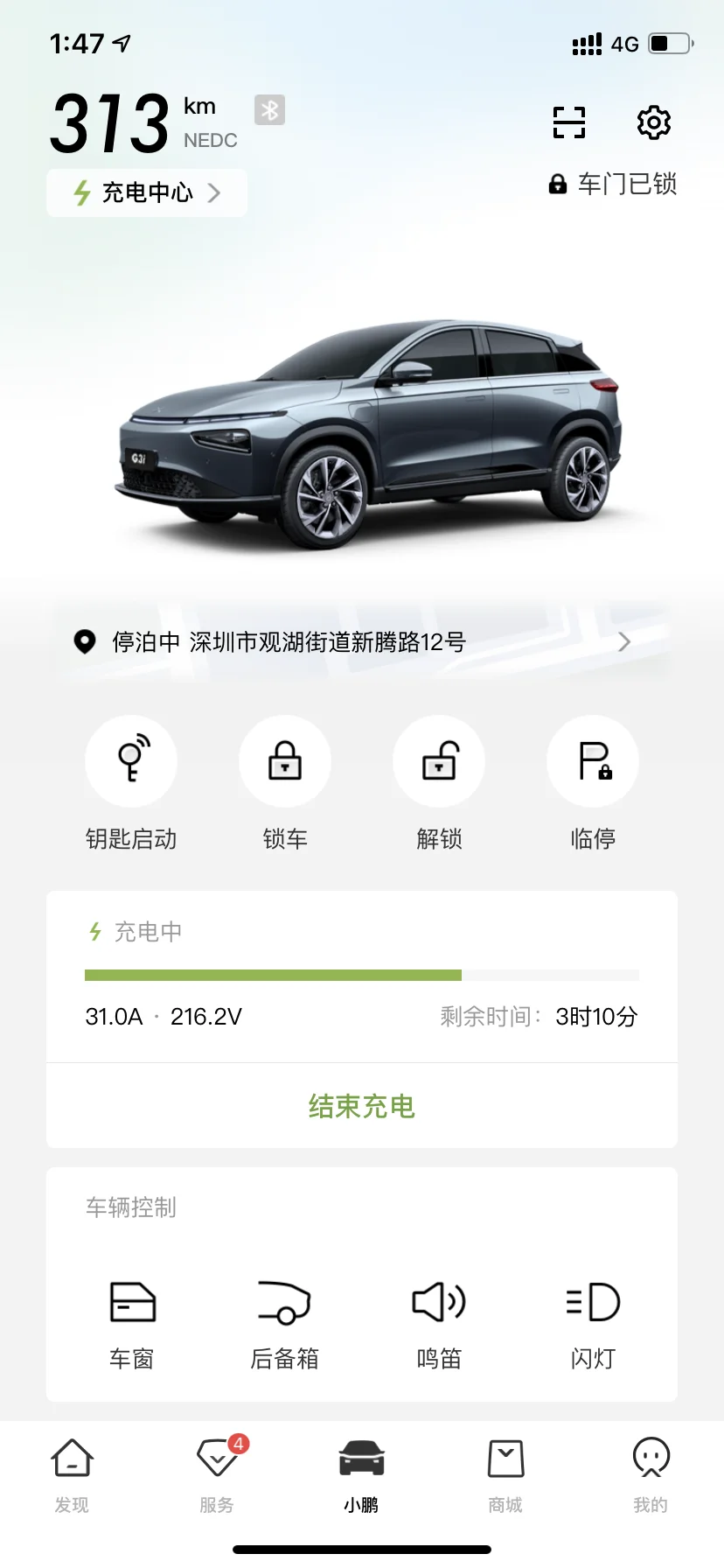Switch to the 小鹏 tab
This screenshot has width=724, height=1568.
tap(361, 1475)
